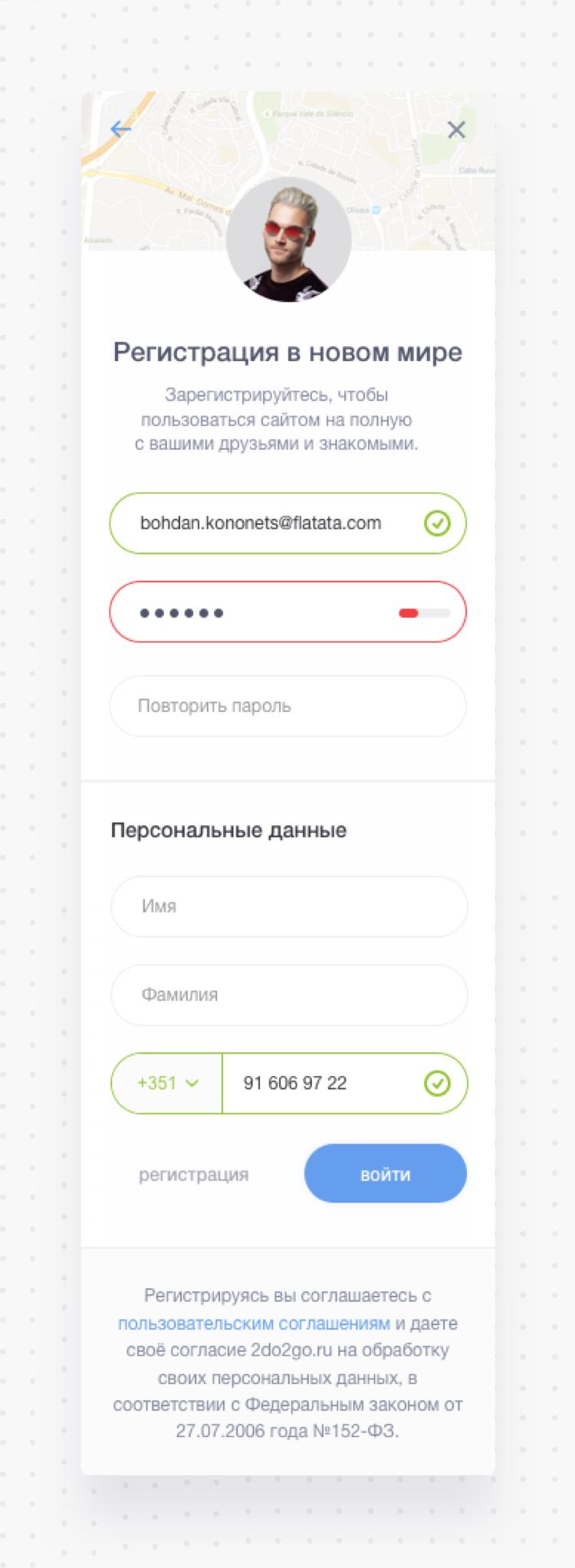Go back with the blue arrow

coord(120,129)
